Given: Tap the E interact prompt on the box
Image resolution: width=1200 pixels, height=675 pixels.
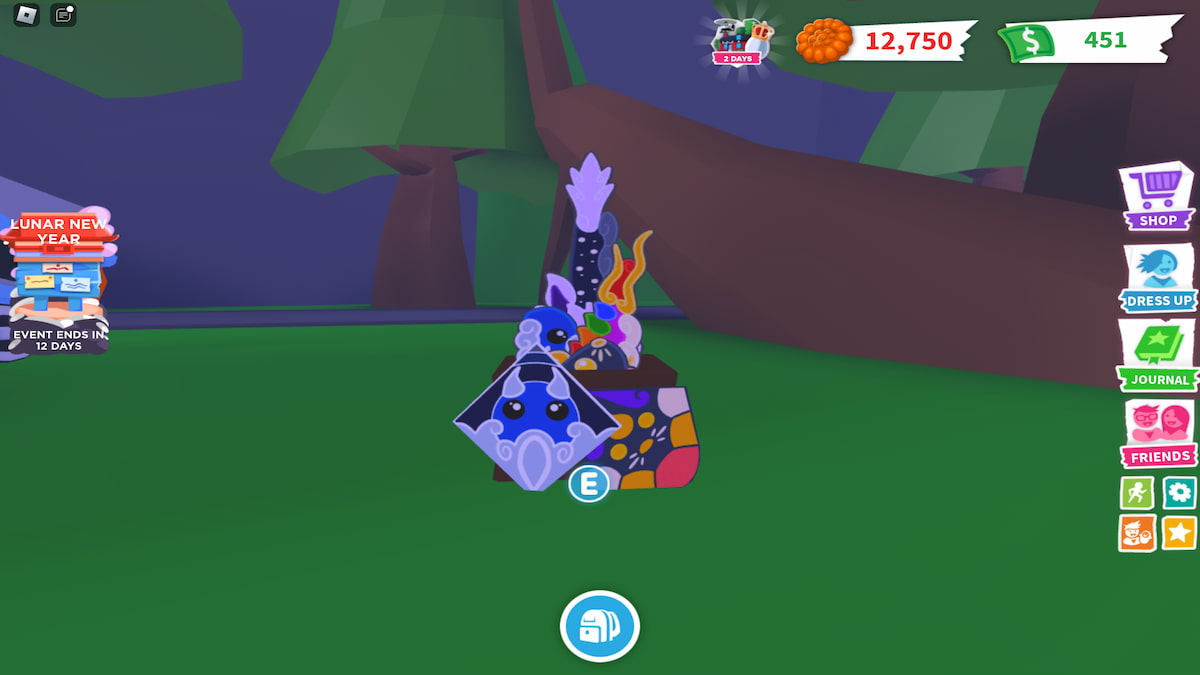Looking at the screenshot, I should (589, 485).
